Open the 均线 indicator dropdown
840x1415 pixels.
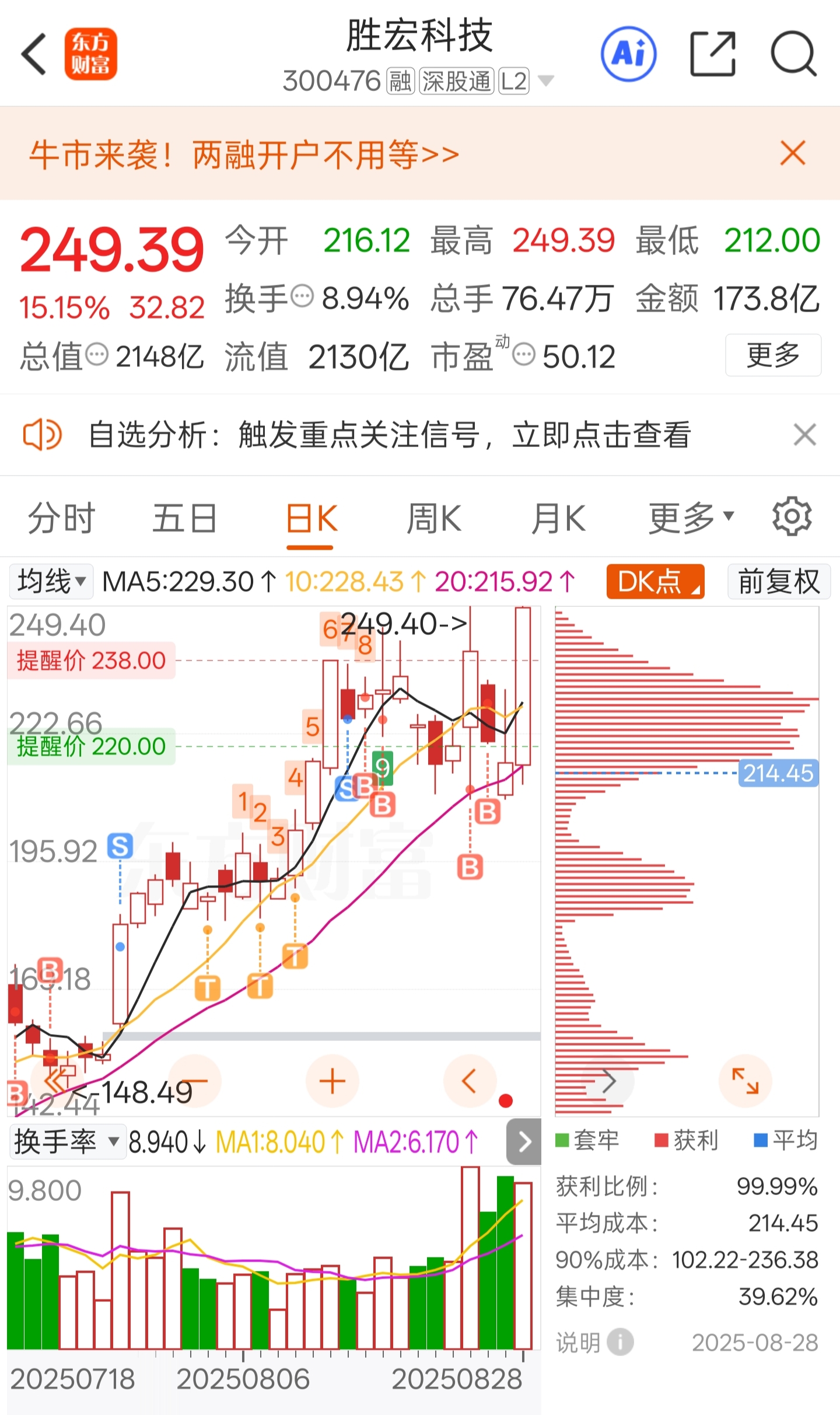51,581
